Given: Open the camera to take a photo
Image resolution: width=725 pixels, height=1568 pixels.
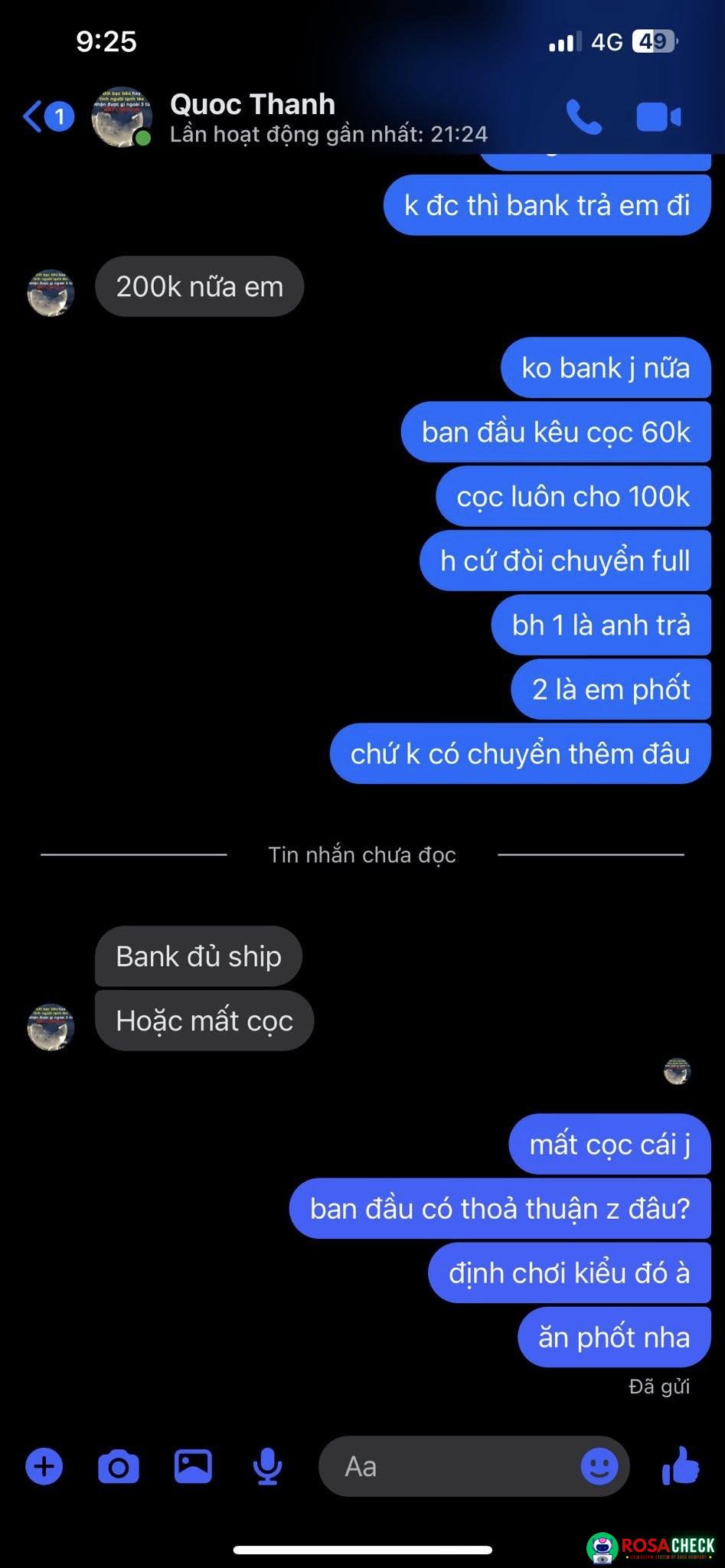Looking at the screenshot, I should click(x=119, y=1467).
